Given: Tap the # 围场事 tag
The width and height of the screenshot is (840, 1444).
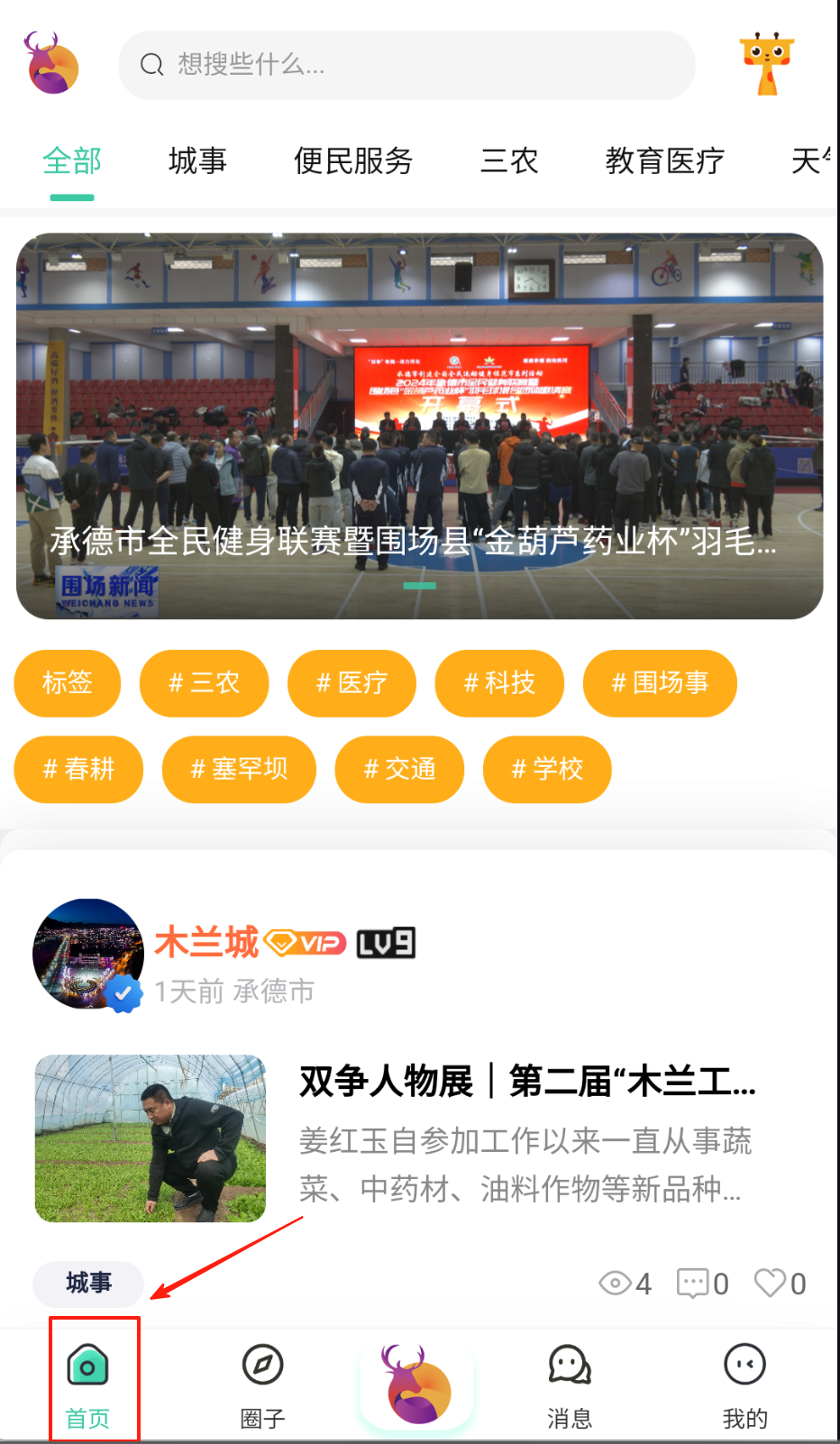Looking at the screenshot, I should pyautogui.click(x=660, y=683).
